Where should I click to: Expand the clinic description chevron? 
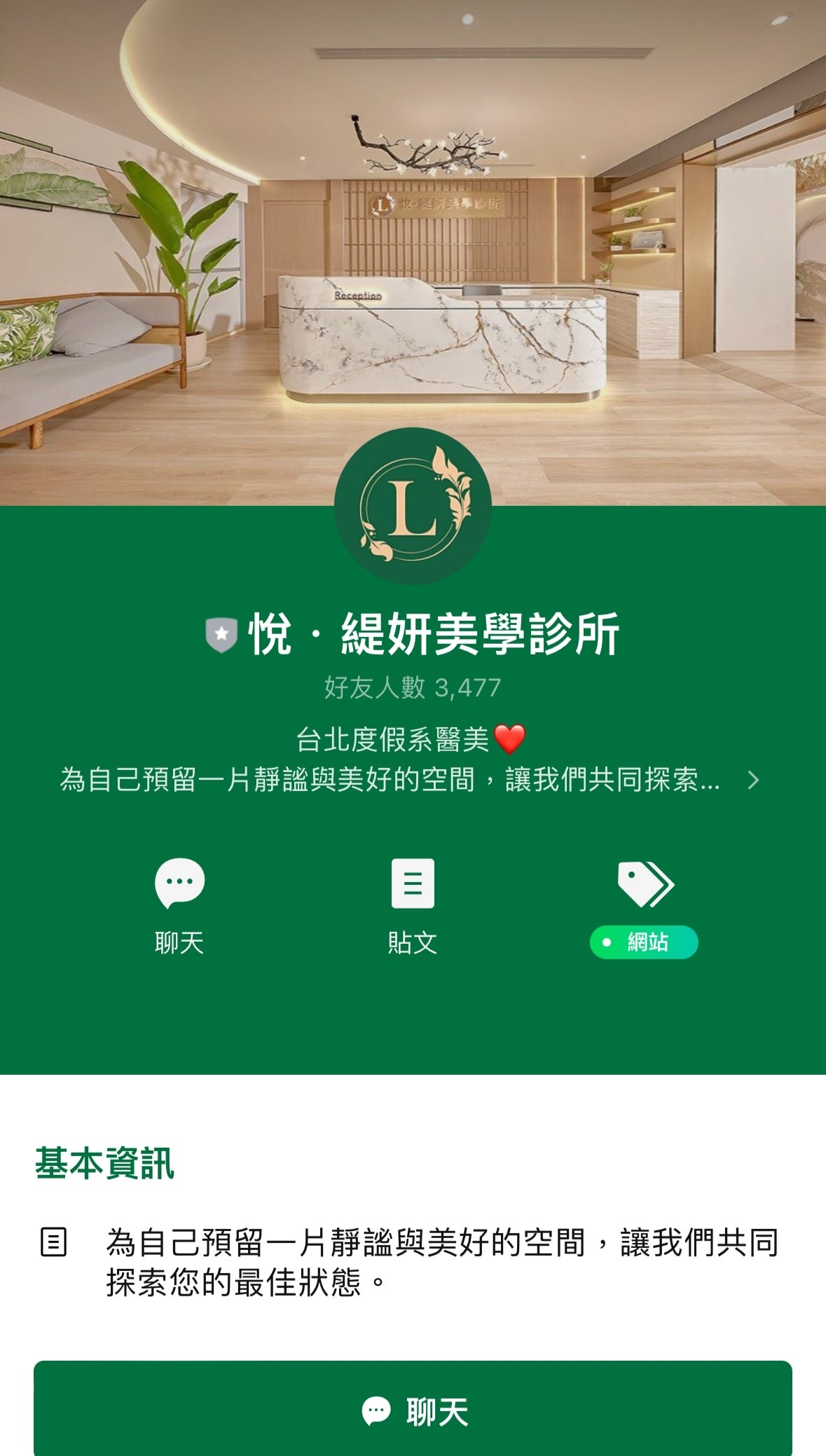point(753,781)
